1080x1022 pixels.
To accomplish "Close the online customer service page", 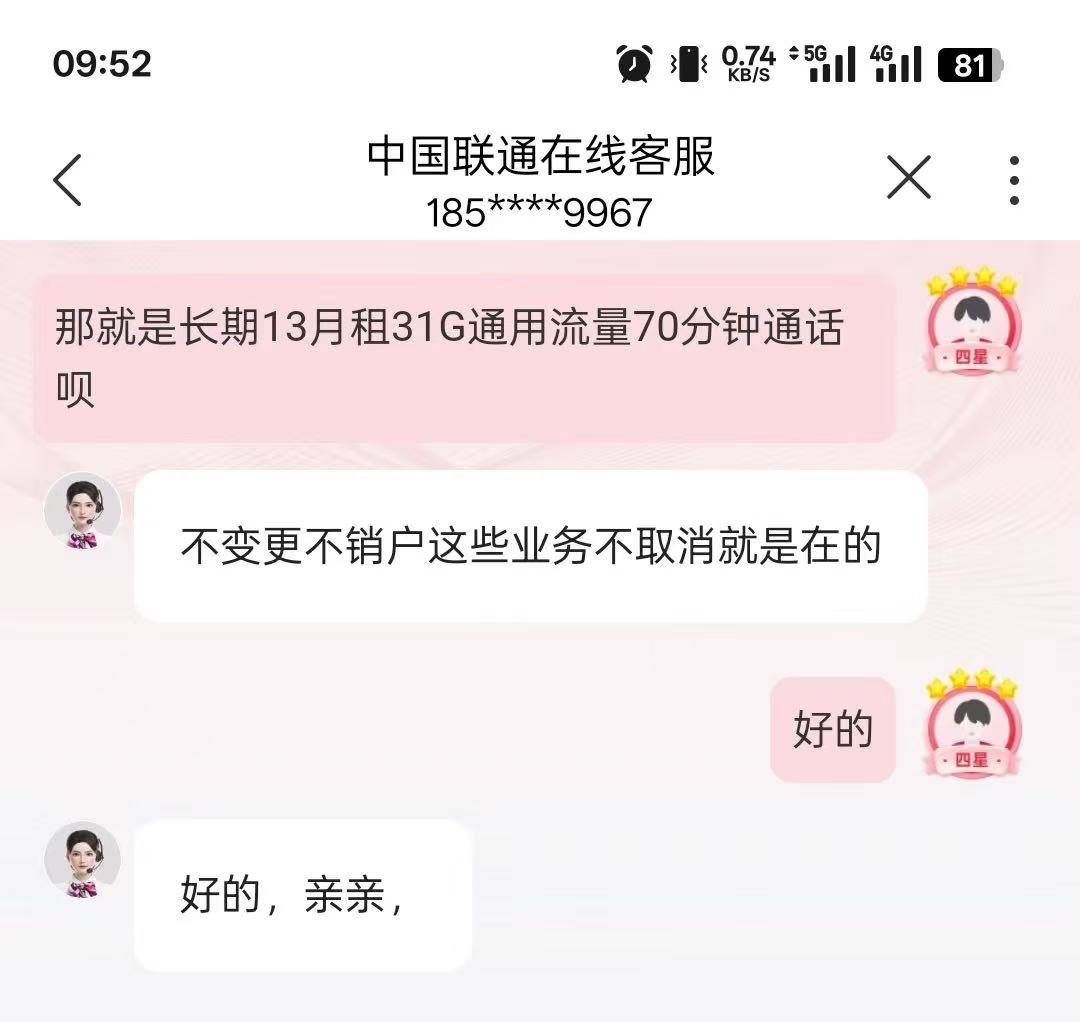I will pyautogui.click(x=908, y=179).
